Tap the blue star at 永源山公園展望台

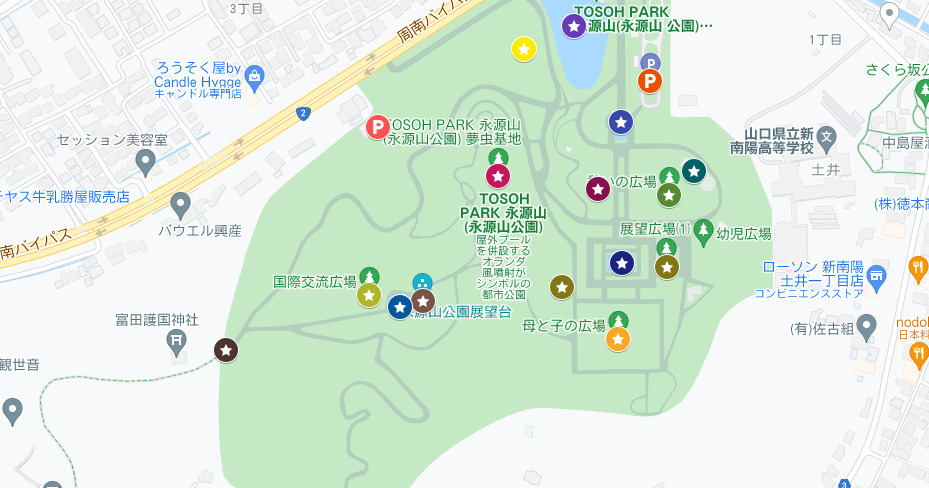coord(400,306)
